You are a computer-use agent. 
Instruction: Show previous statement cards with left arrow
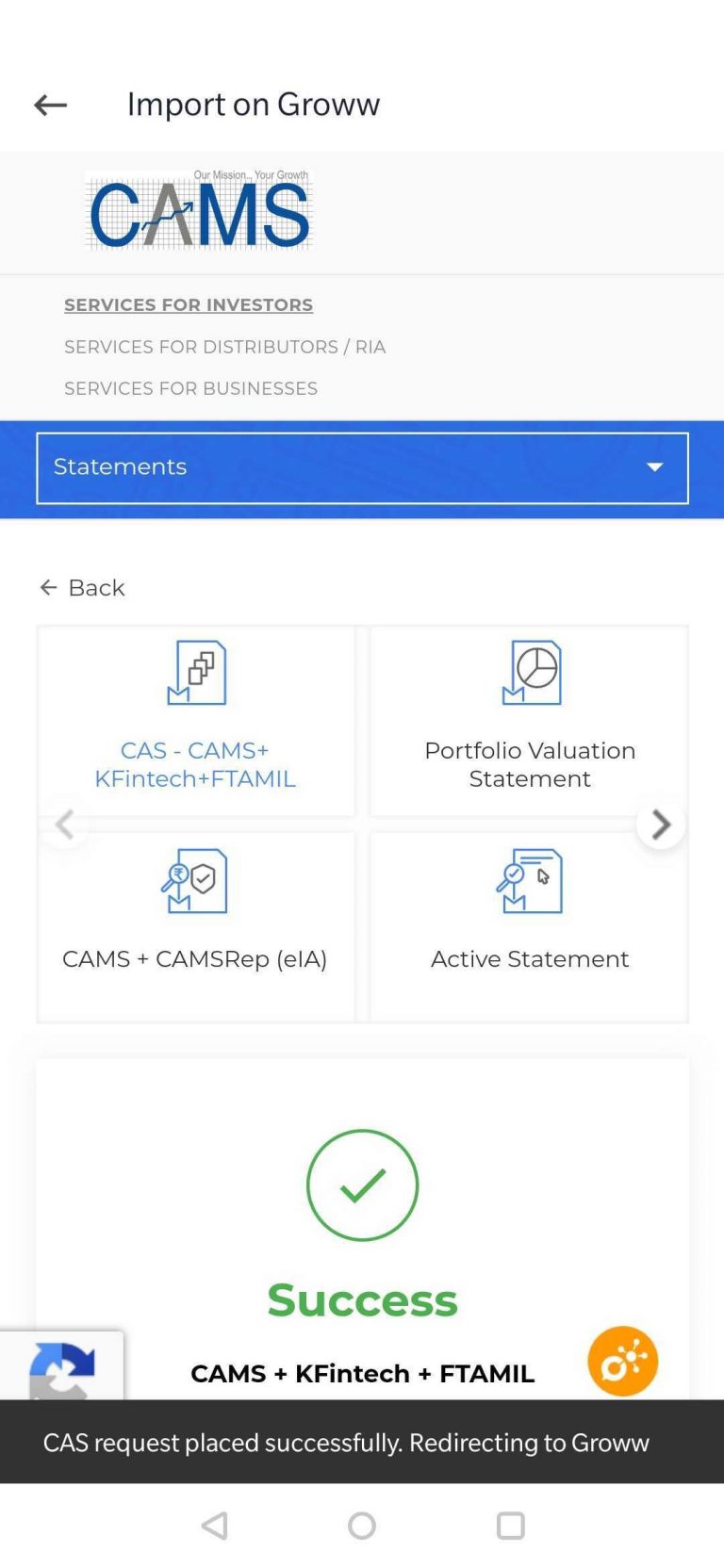[64, 825]
